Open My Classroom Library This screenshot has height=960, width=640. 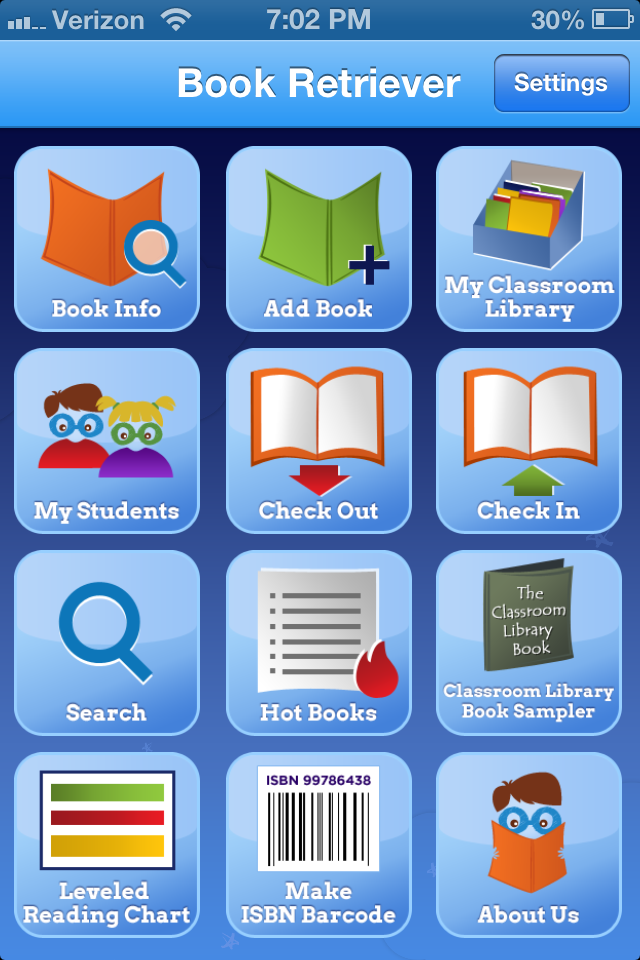529,239
